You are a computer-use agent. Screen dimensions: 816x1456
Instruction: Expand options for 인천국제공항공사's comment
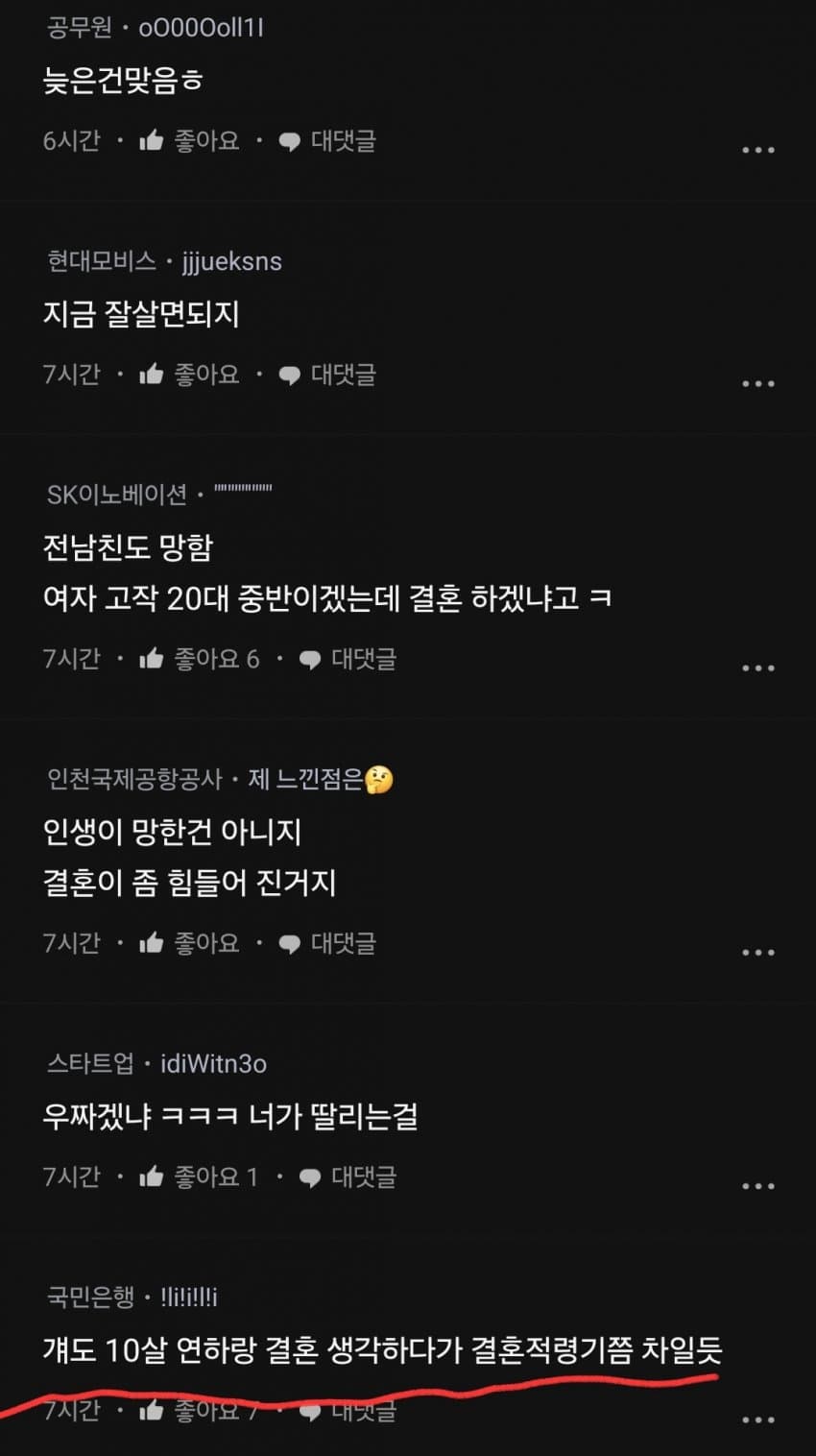[758, 951]
